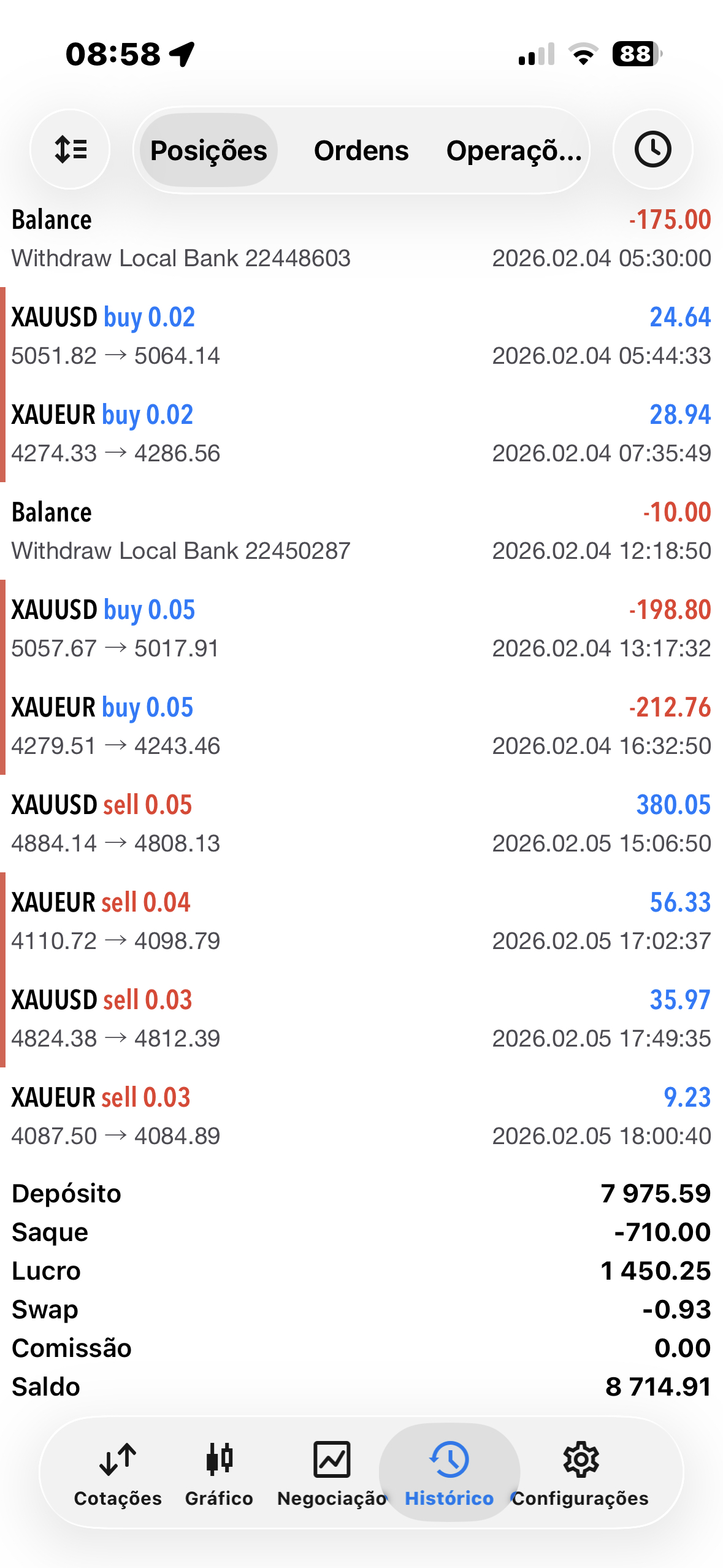Screen dimensions: 723x1568
Task: Expand the XAUEUR sell 0.03 position
Action: 361,1116
